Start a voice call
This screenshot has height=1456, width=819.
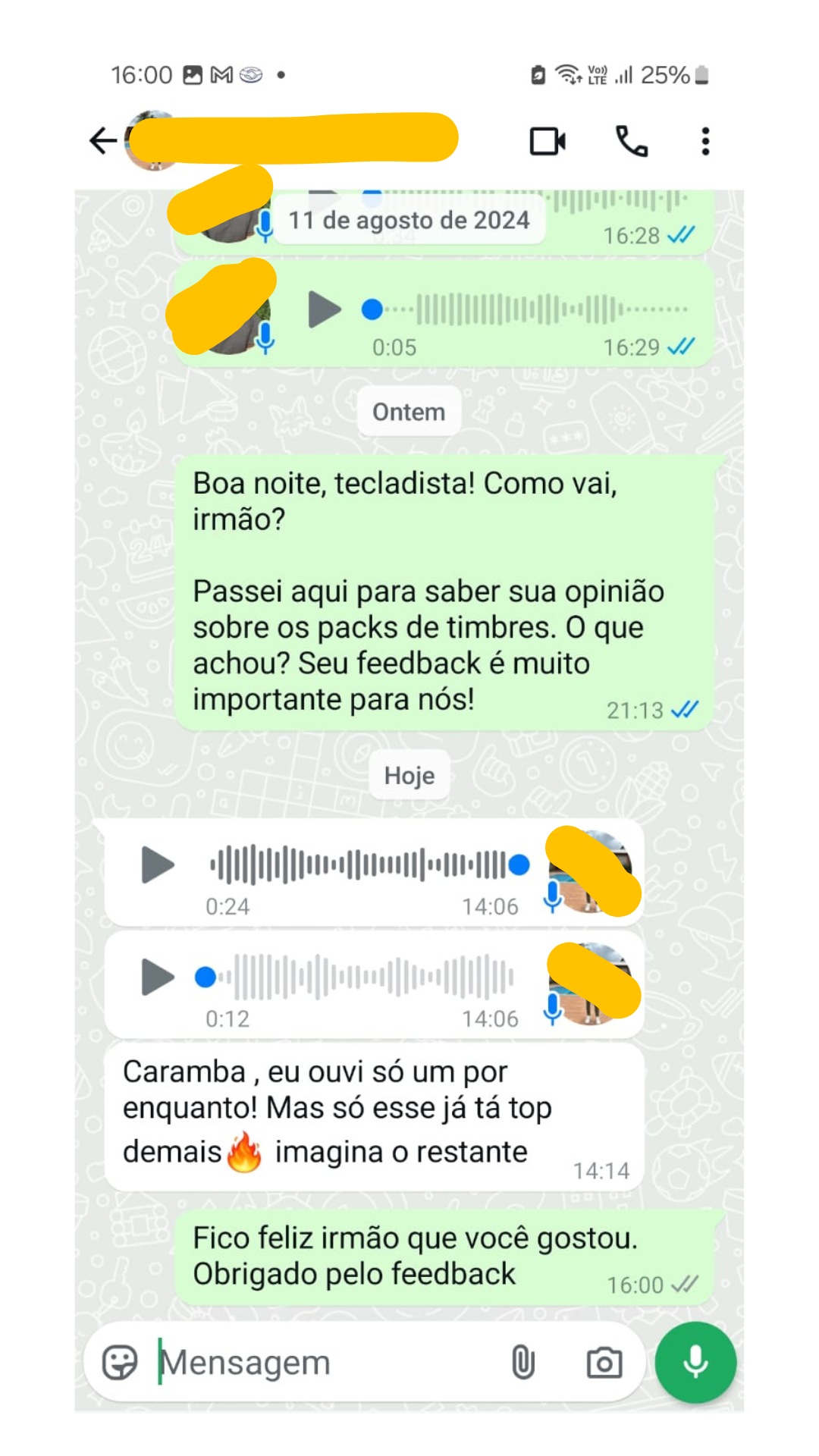point(631,142)
